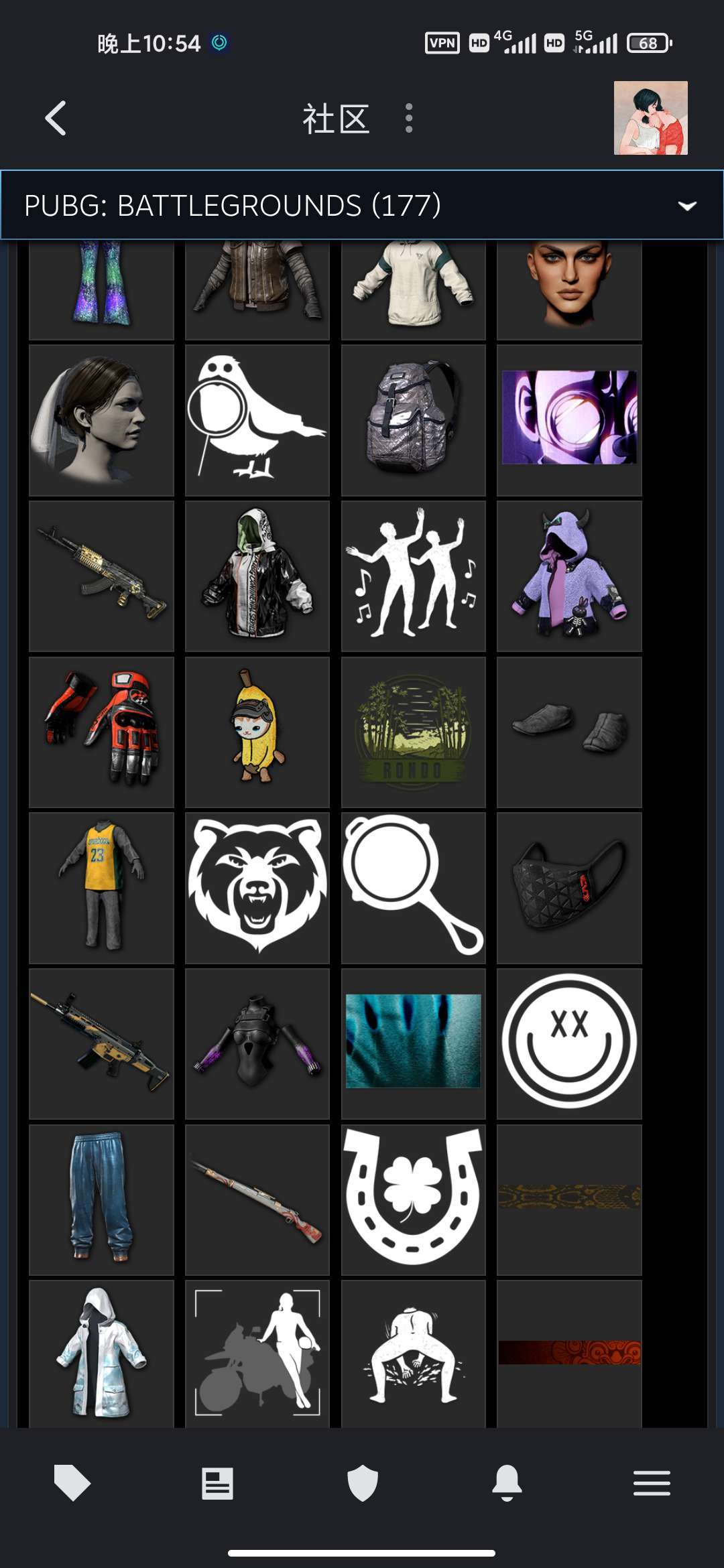Open the three-dot overflow menu
This screenshot has height=1568, width=724.
click(409, 119)
